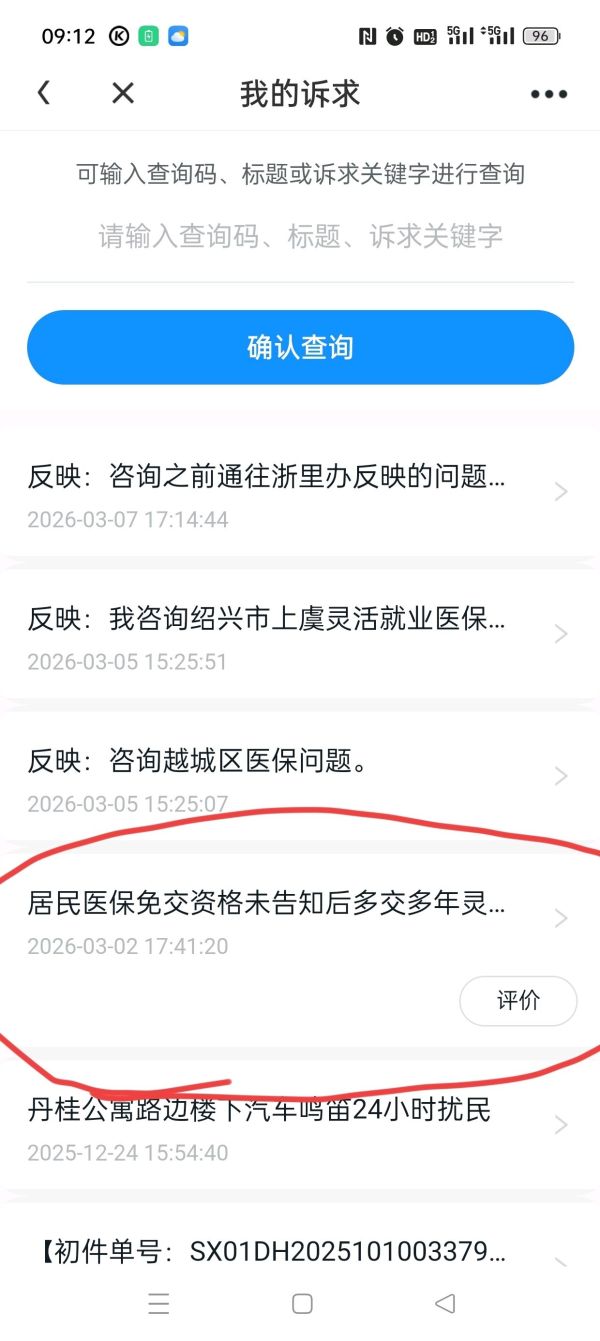This screenshot has height=1341, width=600.
Task: Focus the 请输入查询码 search field
Action: tap(300, 237)
